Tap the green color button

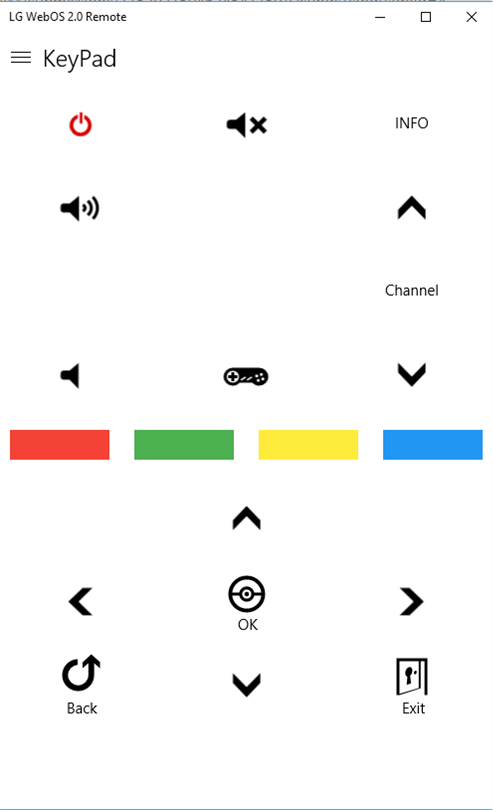[184, 445]
